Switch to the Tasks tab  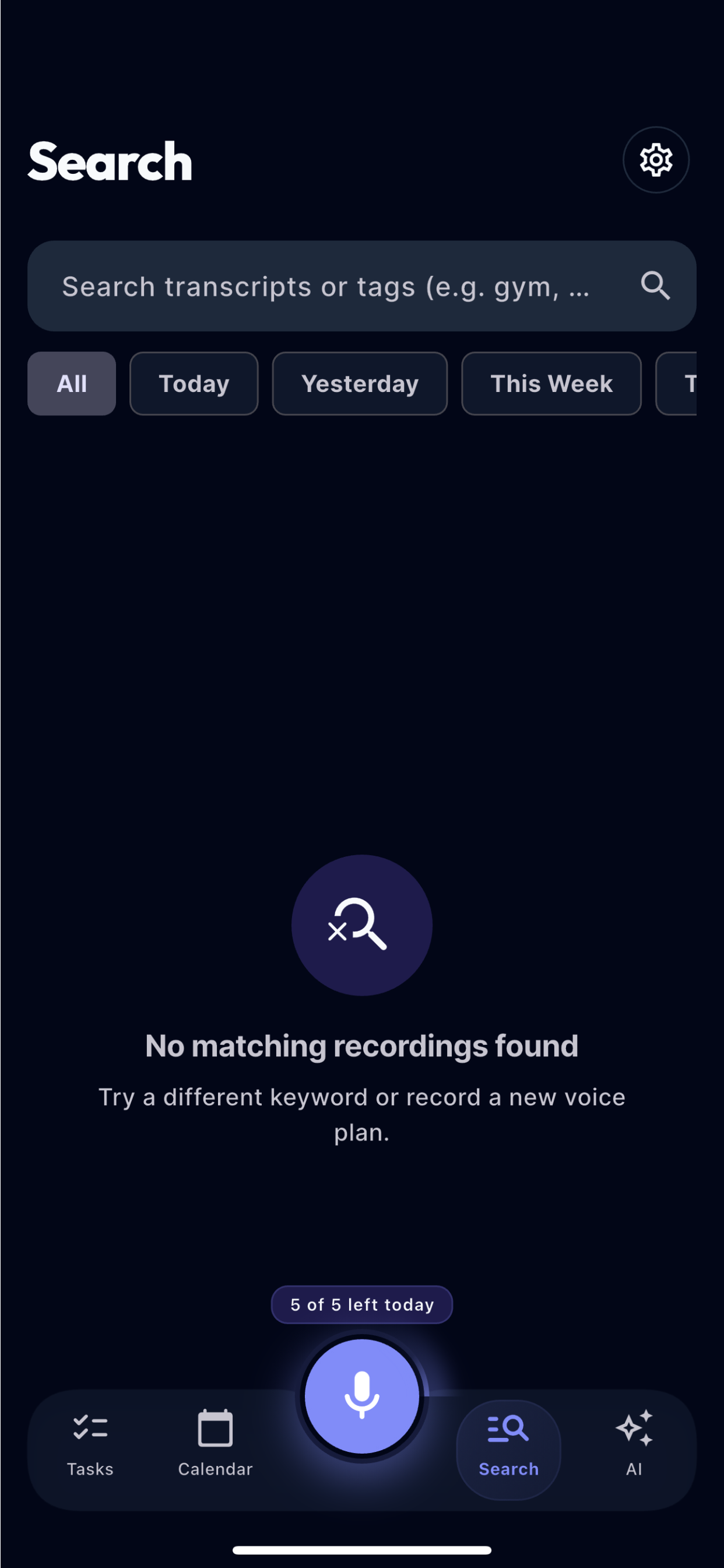pos(90,1443)
